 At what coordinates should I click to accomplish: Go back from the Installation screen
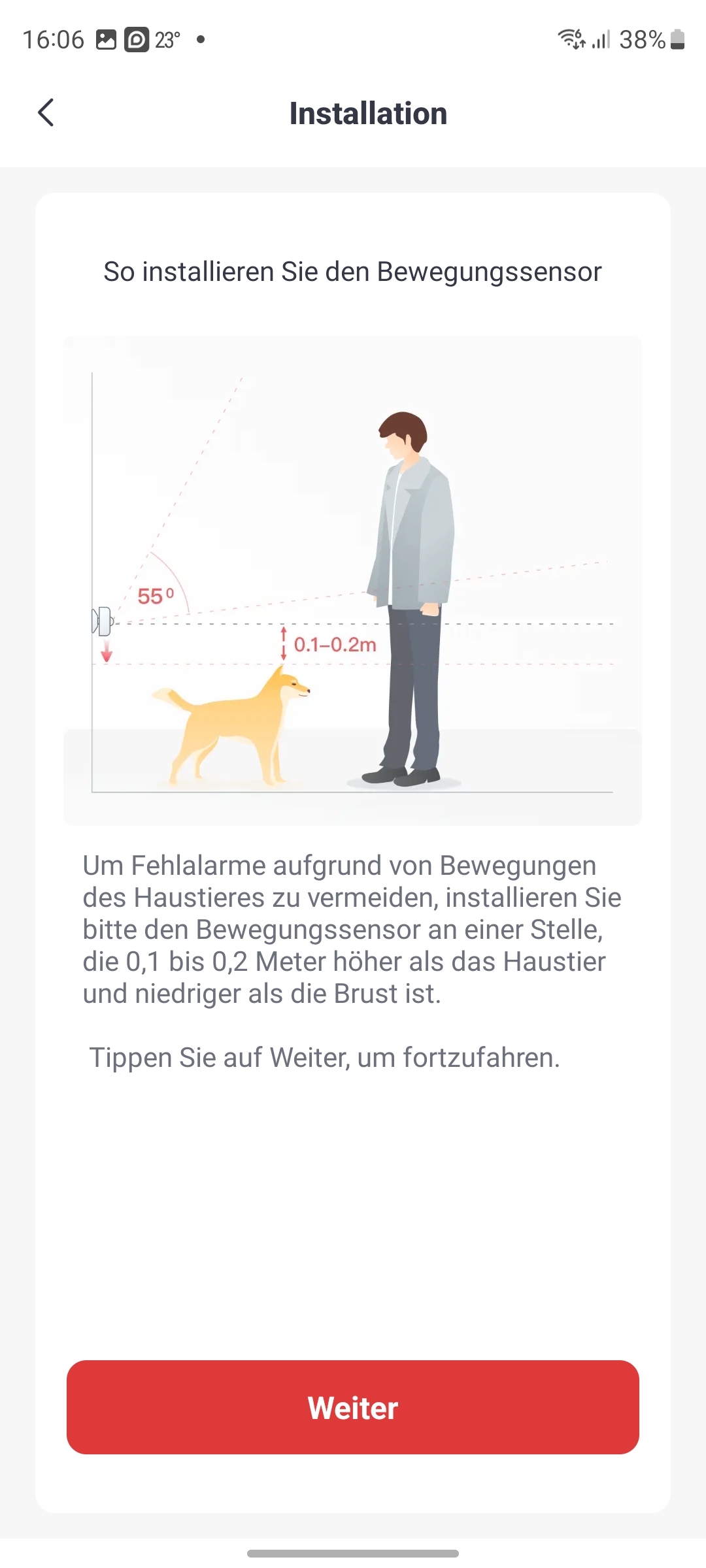(46, 112)
